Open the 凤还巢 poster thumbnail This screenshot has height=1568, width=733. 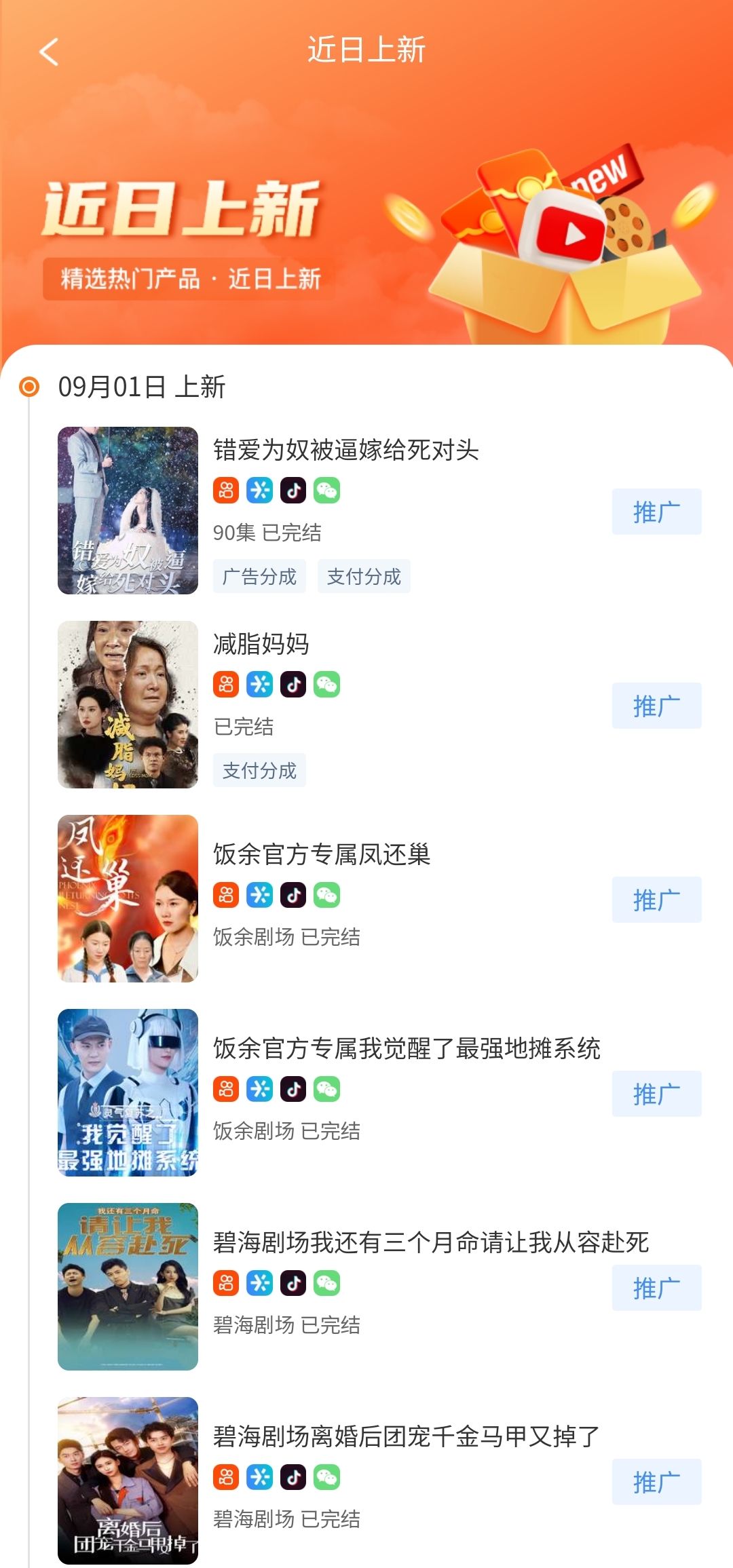(128, 898)
